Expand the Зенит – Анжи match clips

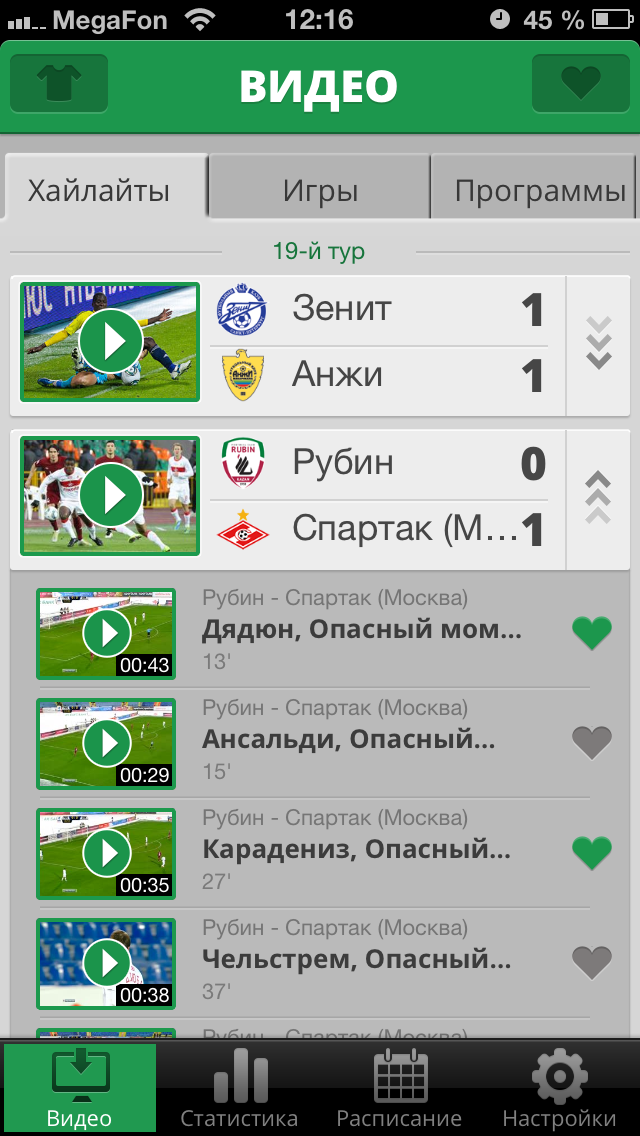(x=598, y=345)
